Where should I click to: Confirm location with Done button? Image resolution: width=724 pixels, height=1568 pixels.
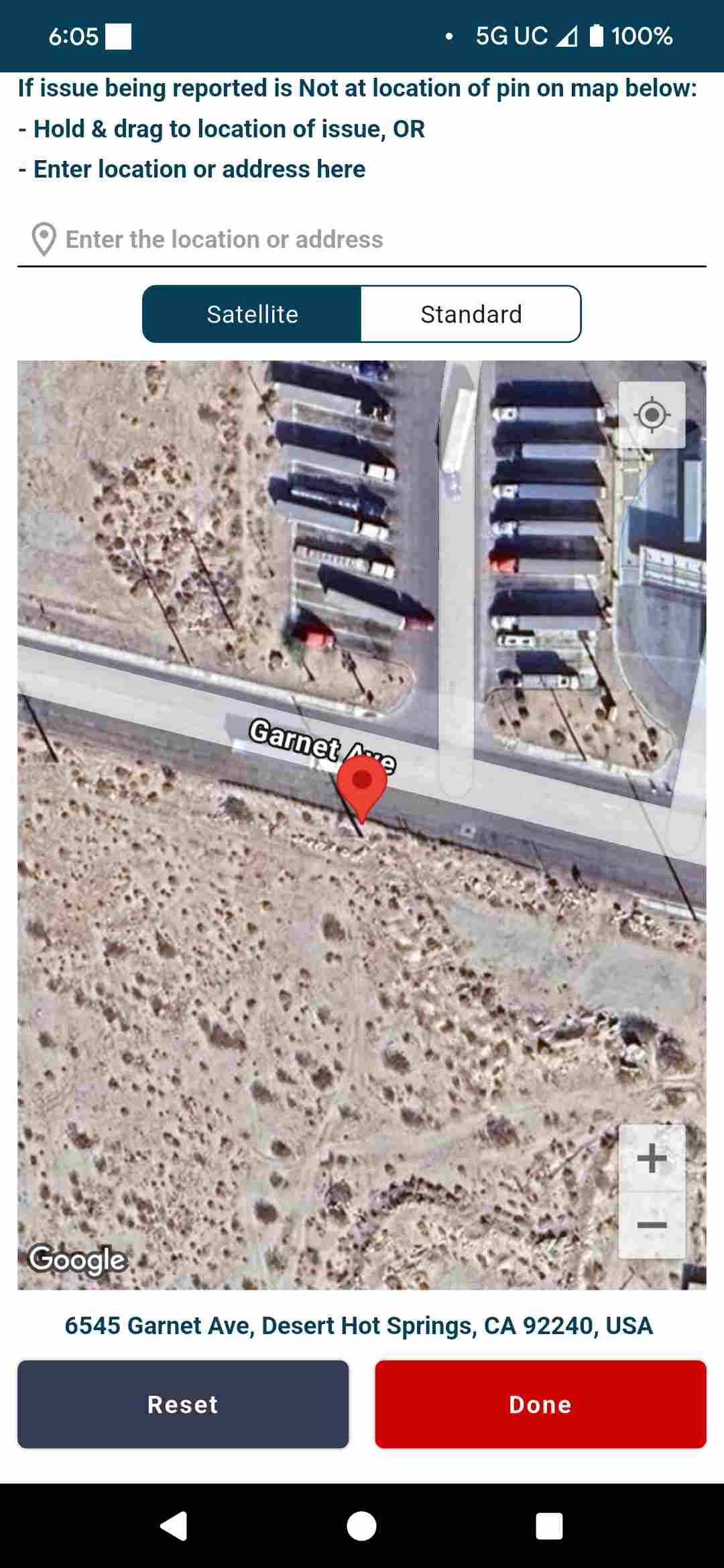click(540, 1404)
